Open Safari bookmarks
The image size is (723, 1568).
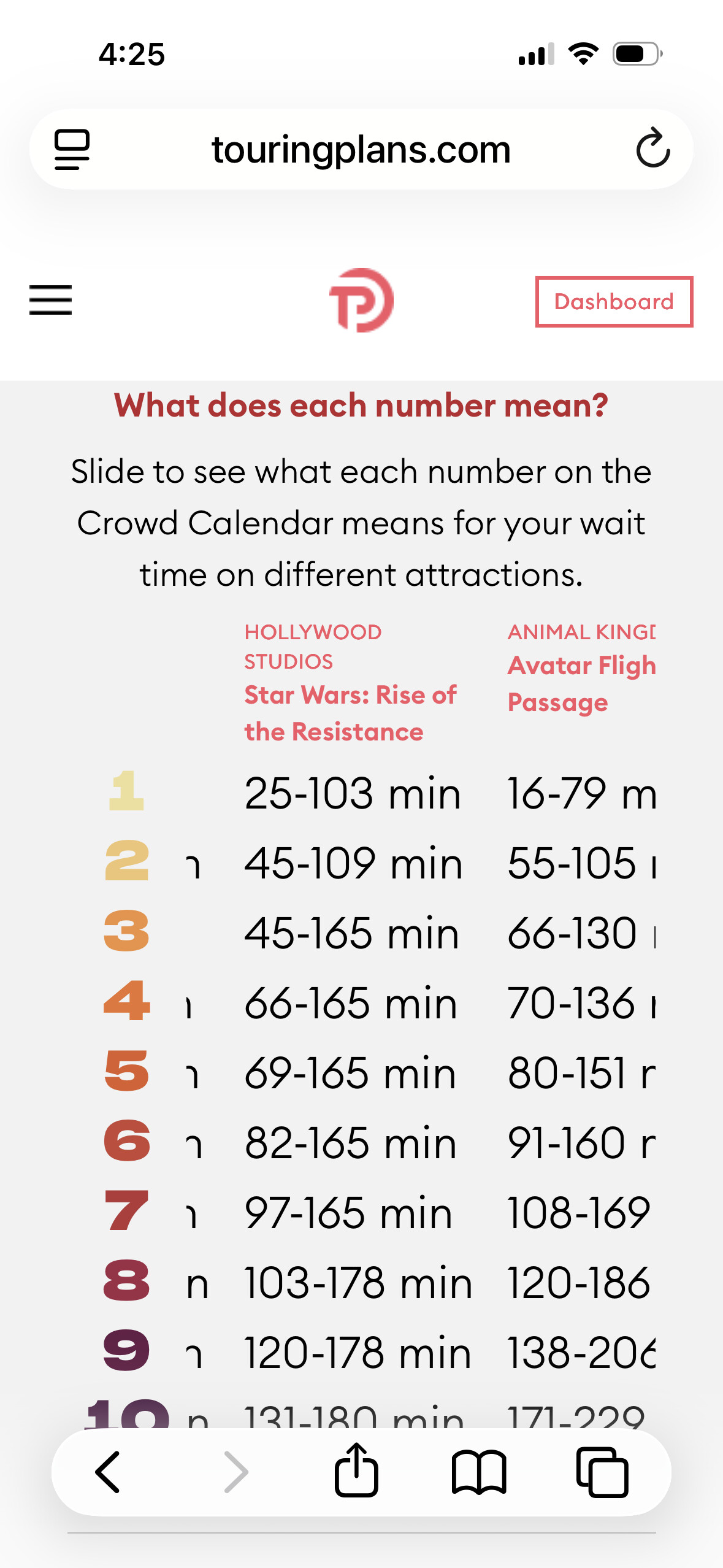tap(479, 1472)
